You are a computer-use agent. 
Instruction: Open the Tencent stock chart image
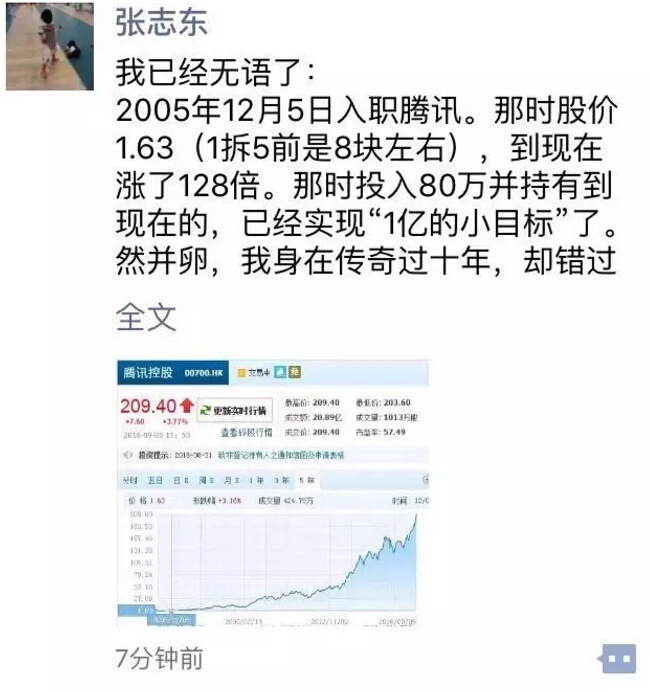pos(272,492)
